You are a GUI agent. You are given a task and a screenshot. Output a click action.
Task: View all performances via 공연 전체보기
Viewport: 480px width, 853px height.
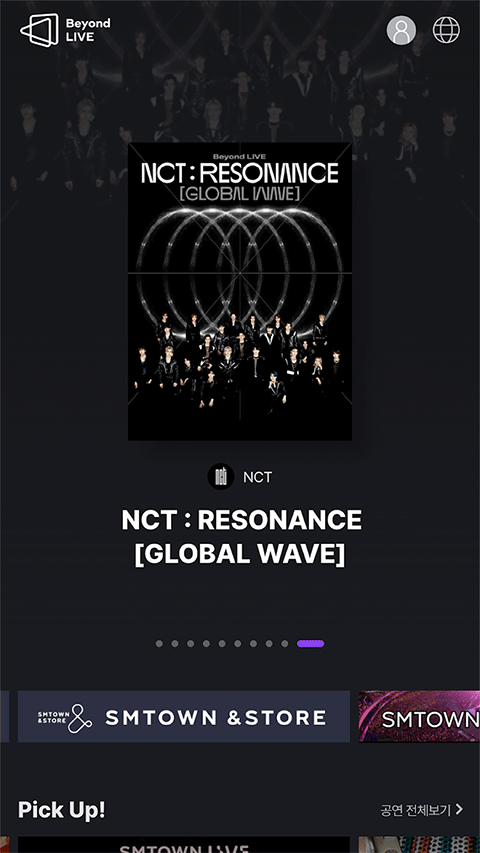(422, 810)
